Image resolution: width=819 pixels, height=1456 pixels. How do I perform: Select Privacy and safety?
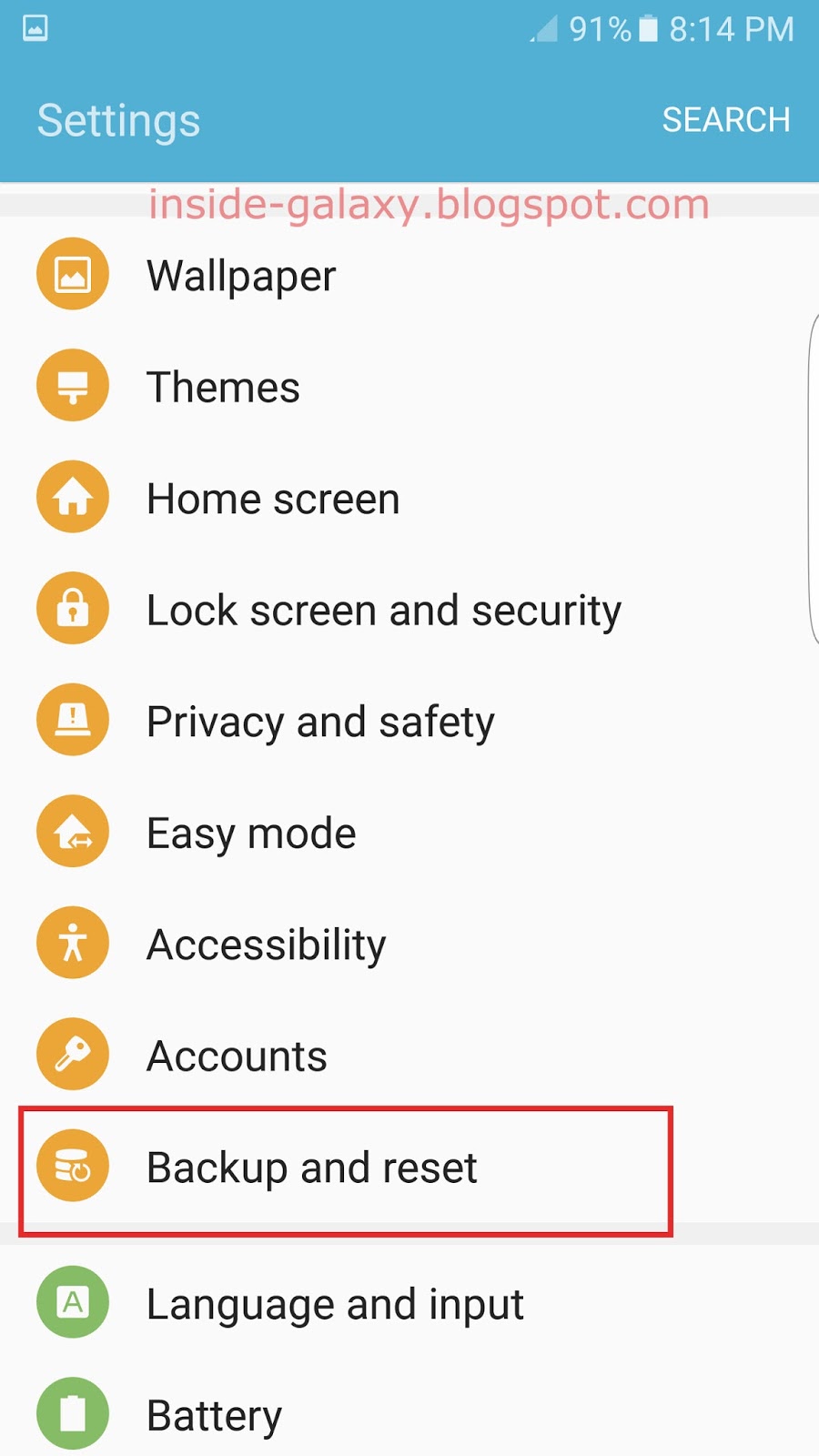(x=409, y=721)
